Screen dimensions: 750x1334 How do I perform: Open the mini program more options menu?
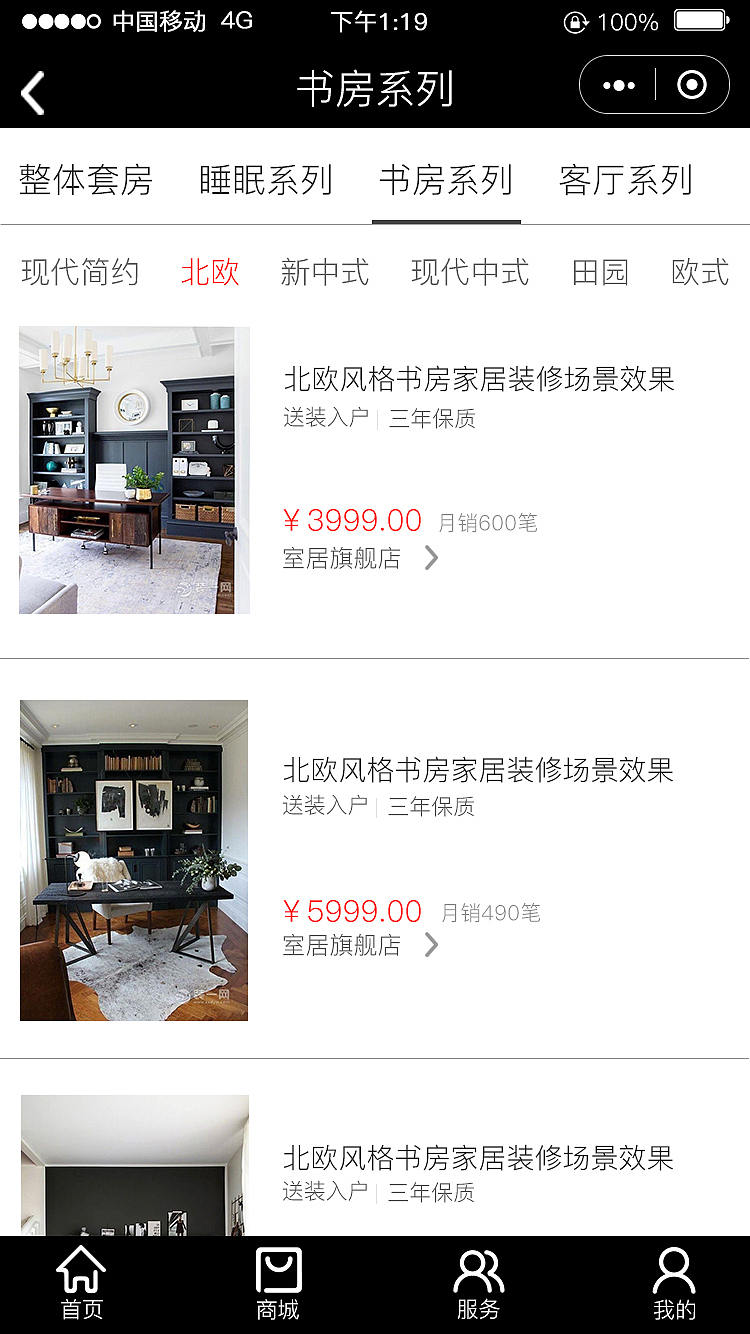point(619,86)
